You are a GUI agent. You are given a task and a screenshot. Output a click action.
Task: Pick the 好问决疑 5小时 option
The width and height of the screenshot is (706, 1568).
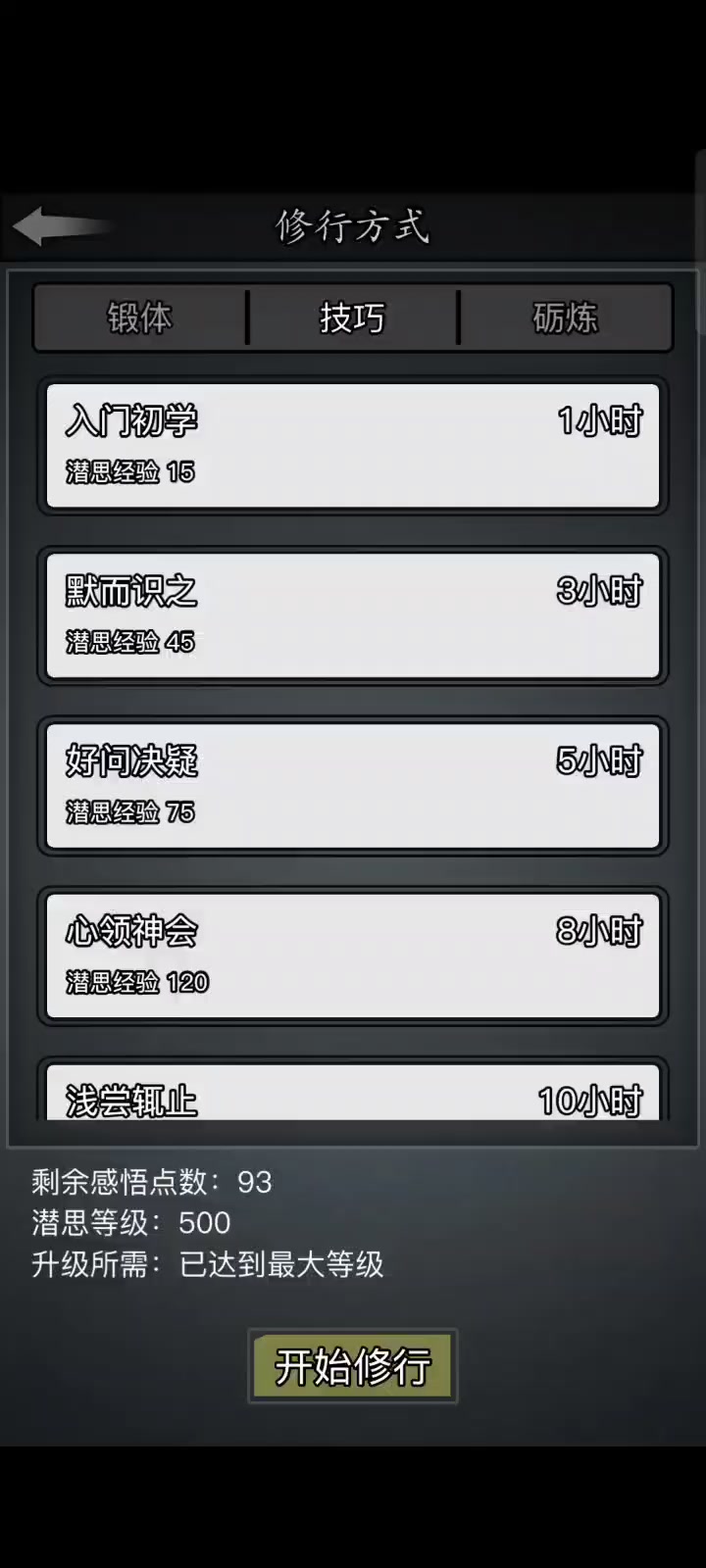pyautogui.click(x=353, y=786)
